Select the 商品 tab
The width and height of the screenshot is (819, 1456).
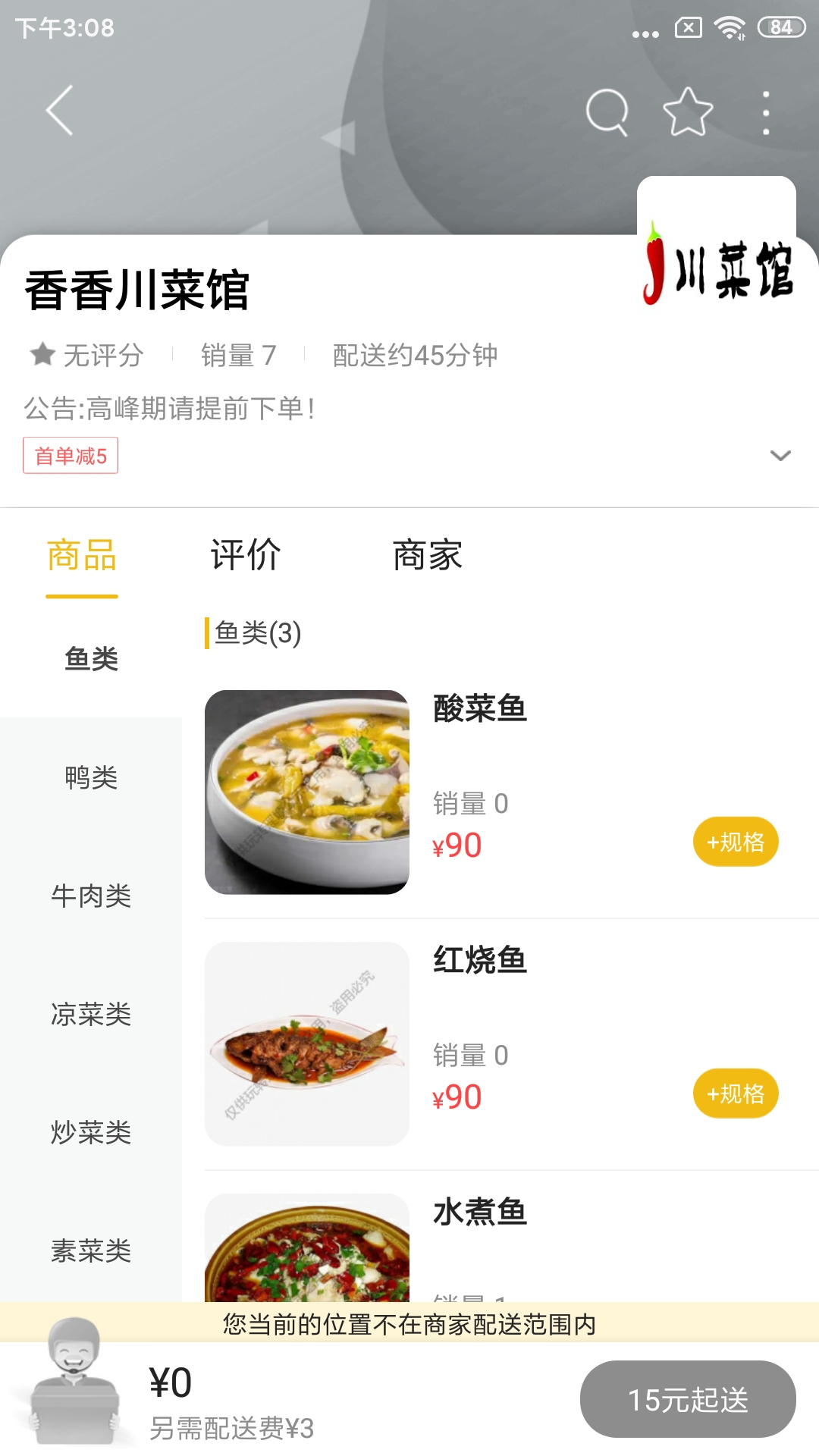pyautogui.click(x=82, y=555)
